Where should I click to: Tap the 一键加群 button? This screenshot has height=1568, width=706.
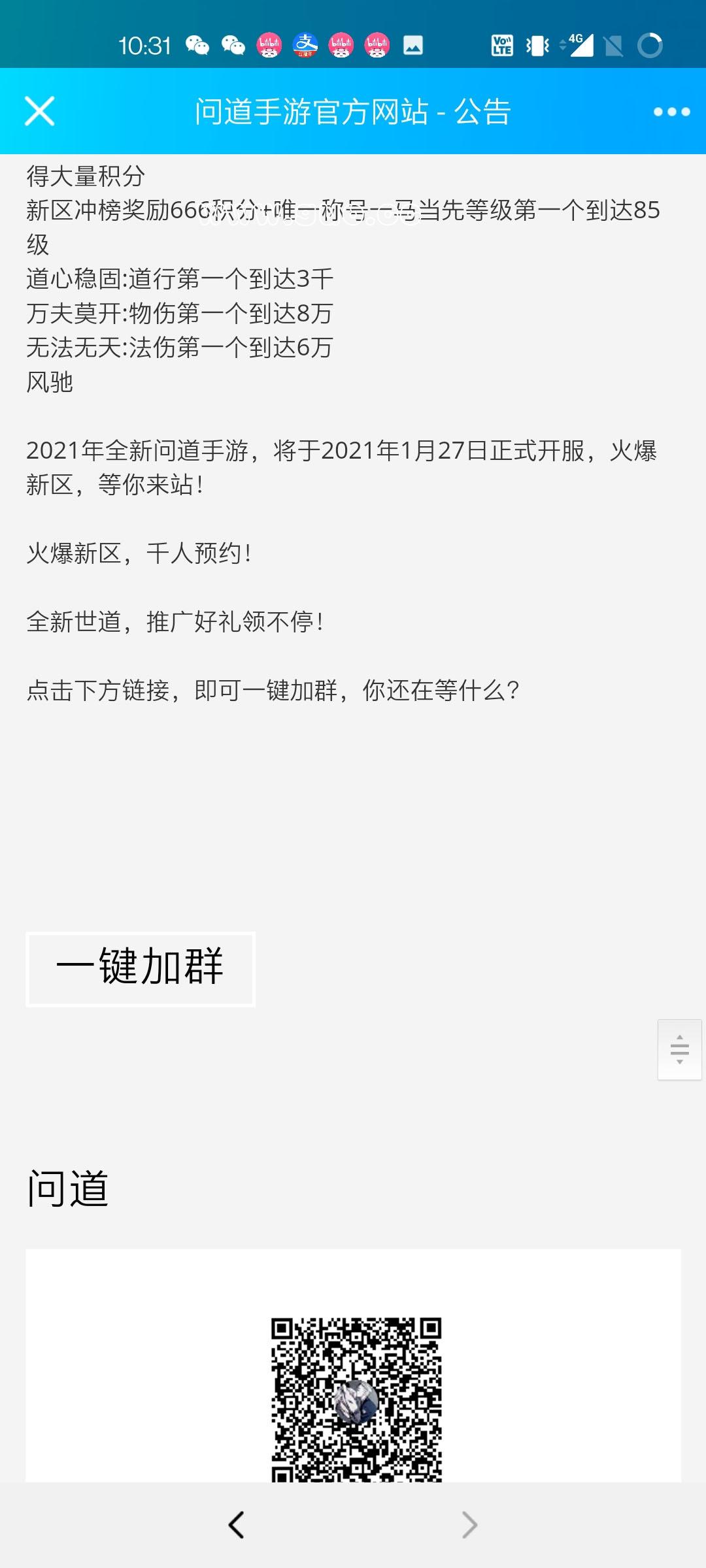click(x=139, y=969)
